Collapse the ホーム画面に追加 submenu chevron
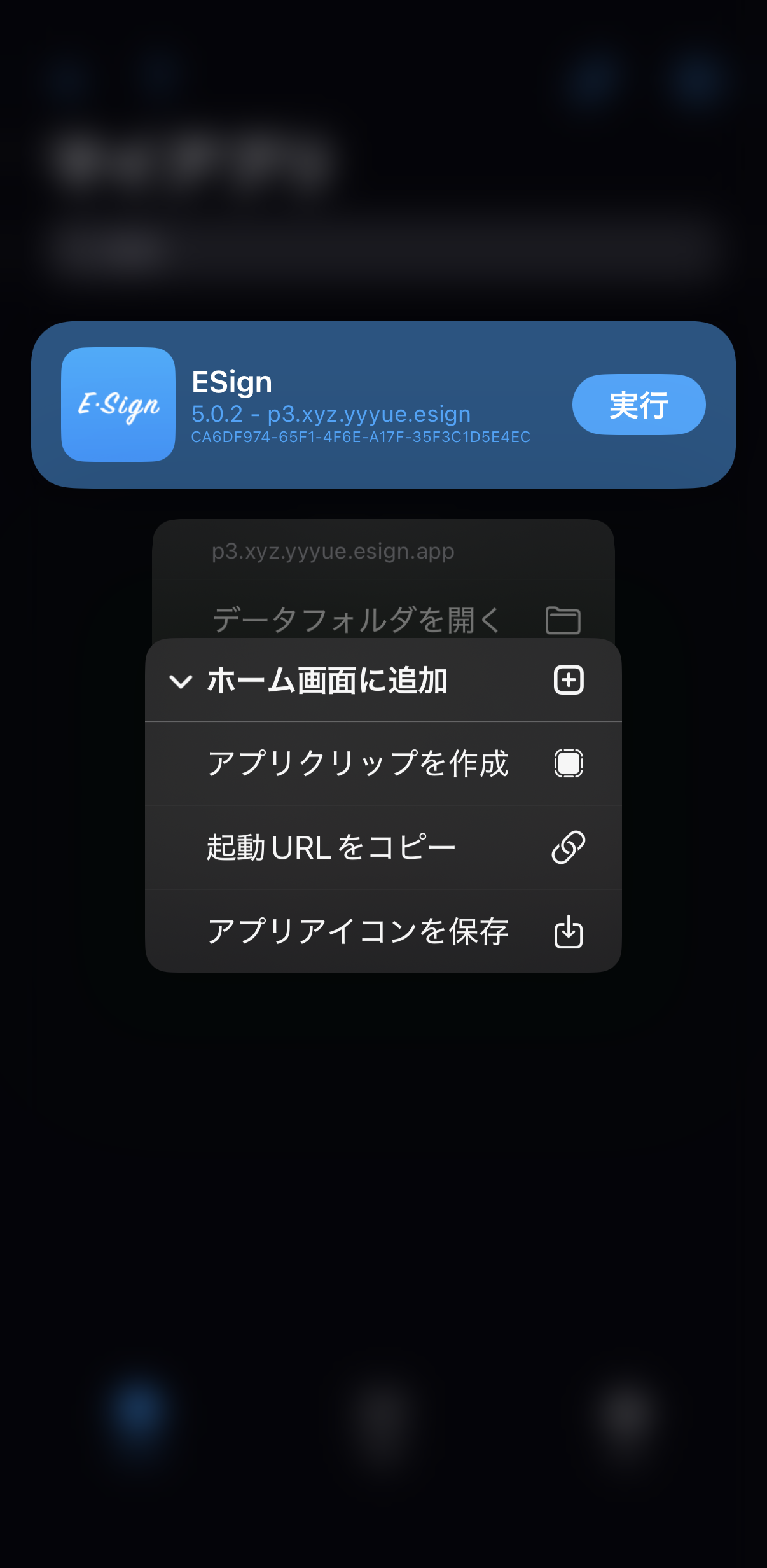 [181, 680]
